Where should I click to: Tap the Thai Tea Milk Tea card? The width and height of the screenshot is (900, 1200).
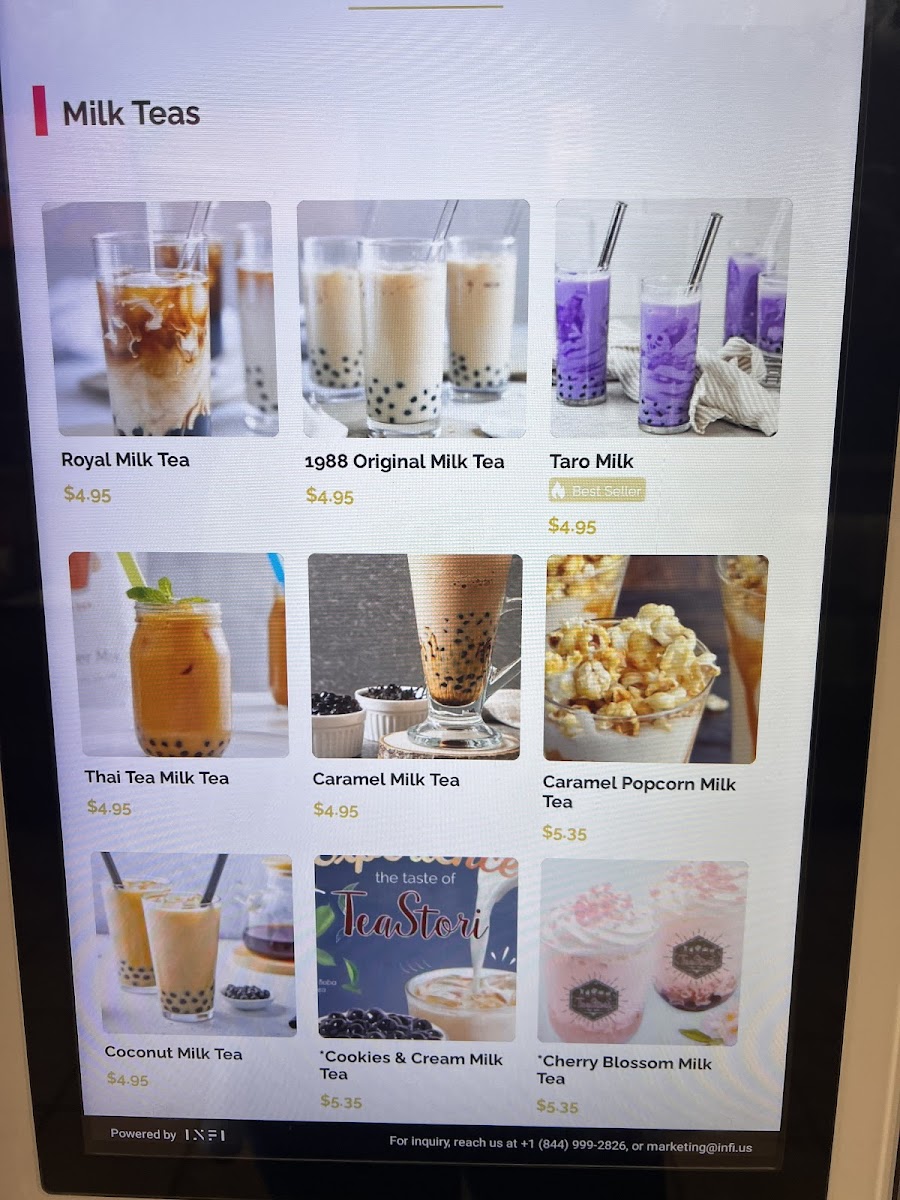[x=178, y=655]
